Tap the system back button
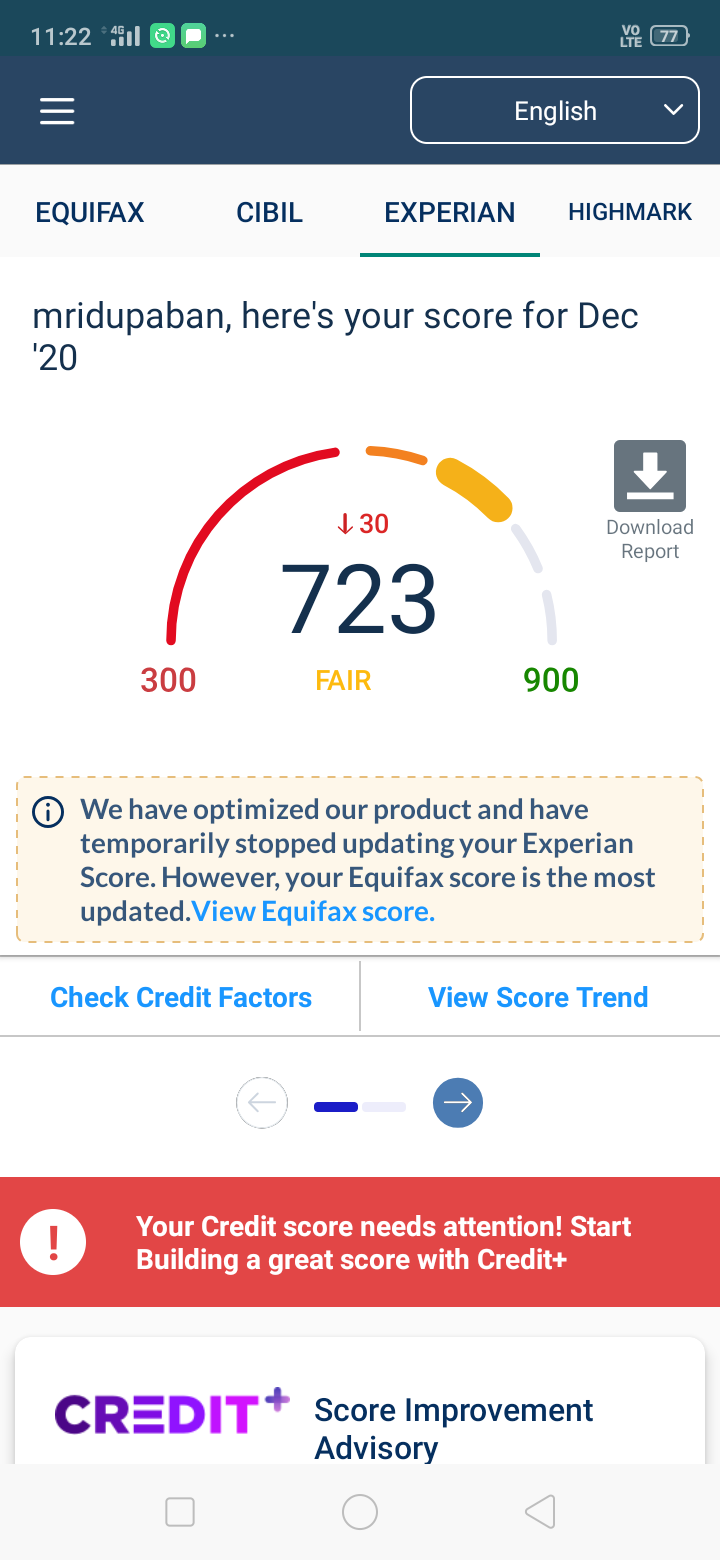This screenshot has height=1560, width=720. tap(540, 1512)
